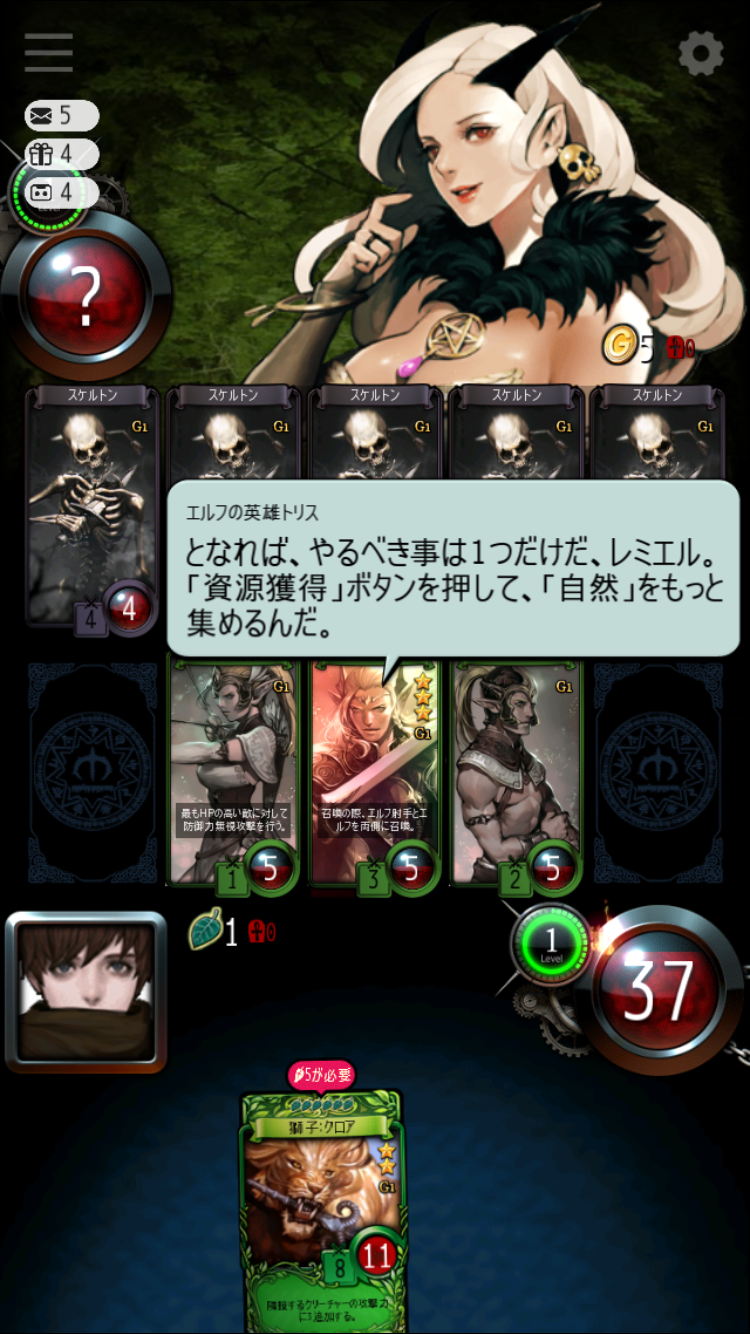The height and width of the screenshot is (1334, 750).
Task: Dismiss the elf hero Tris dialogue bubble
Action: 452,568
